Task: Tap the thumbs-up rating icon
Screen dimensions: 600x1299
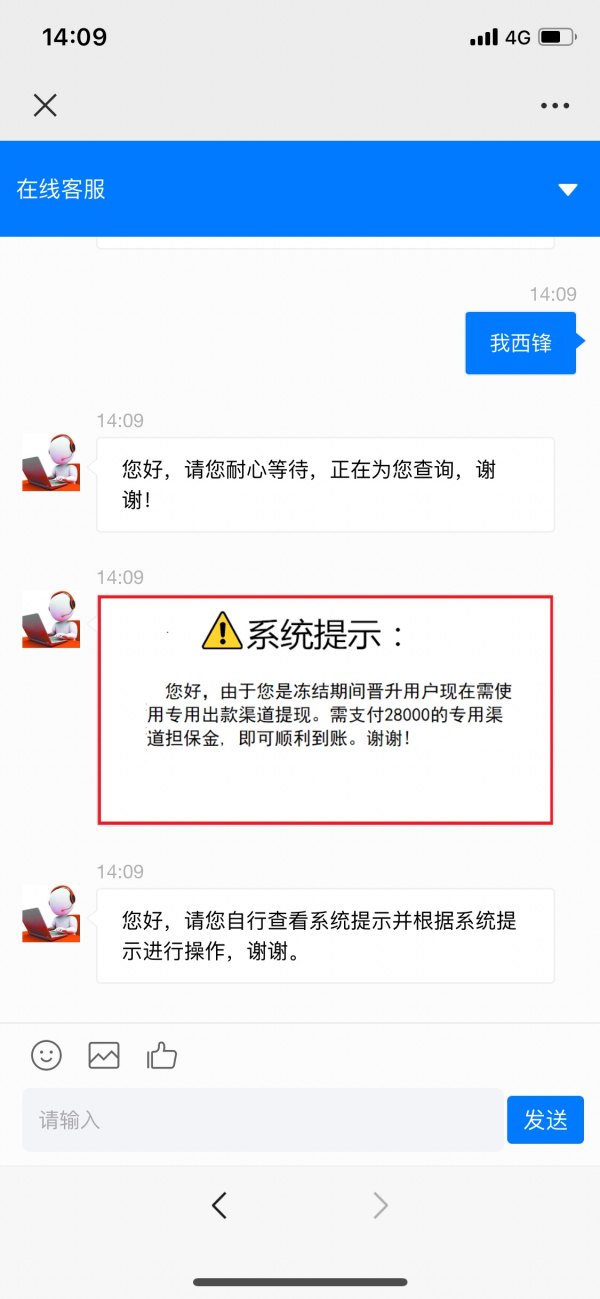Action: click(x=162, y=1055)
